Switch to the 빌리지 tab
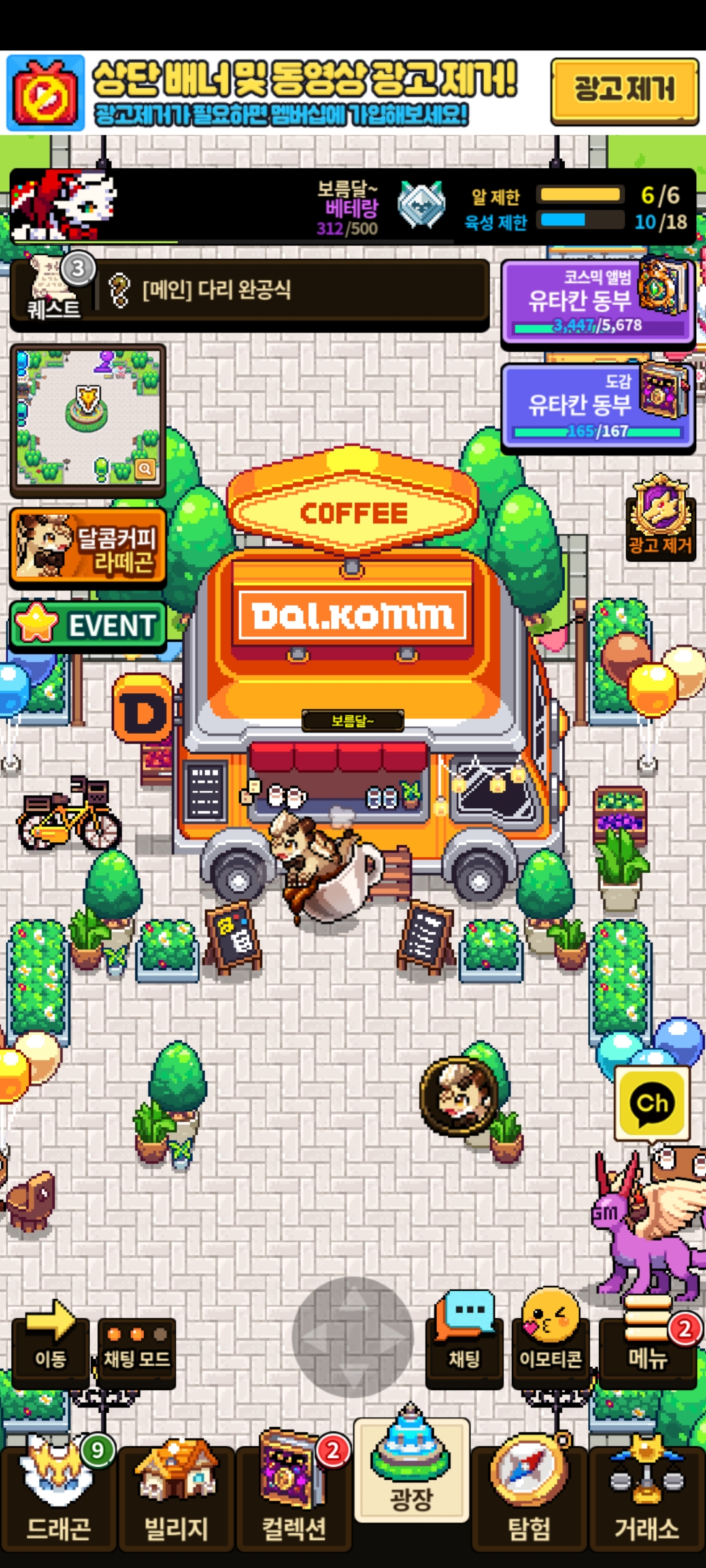The width and height of the screenshot is (706, 1568). pos(176,1496)
